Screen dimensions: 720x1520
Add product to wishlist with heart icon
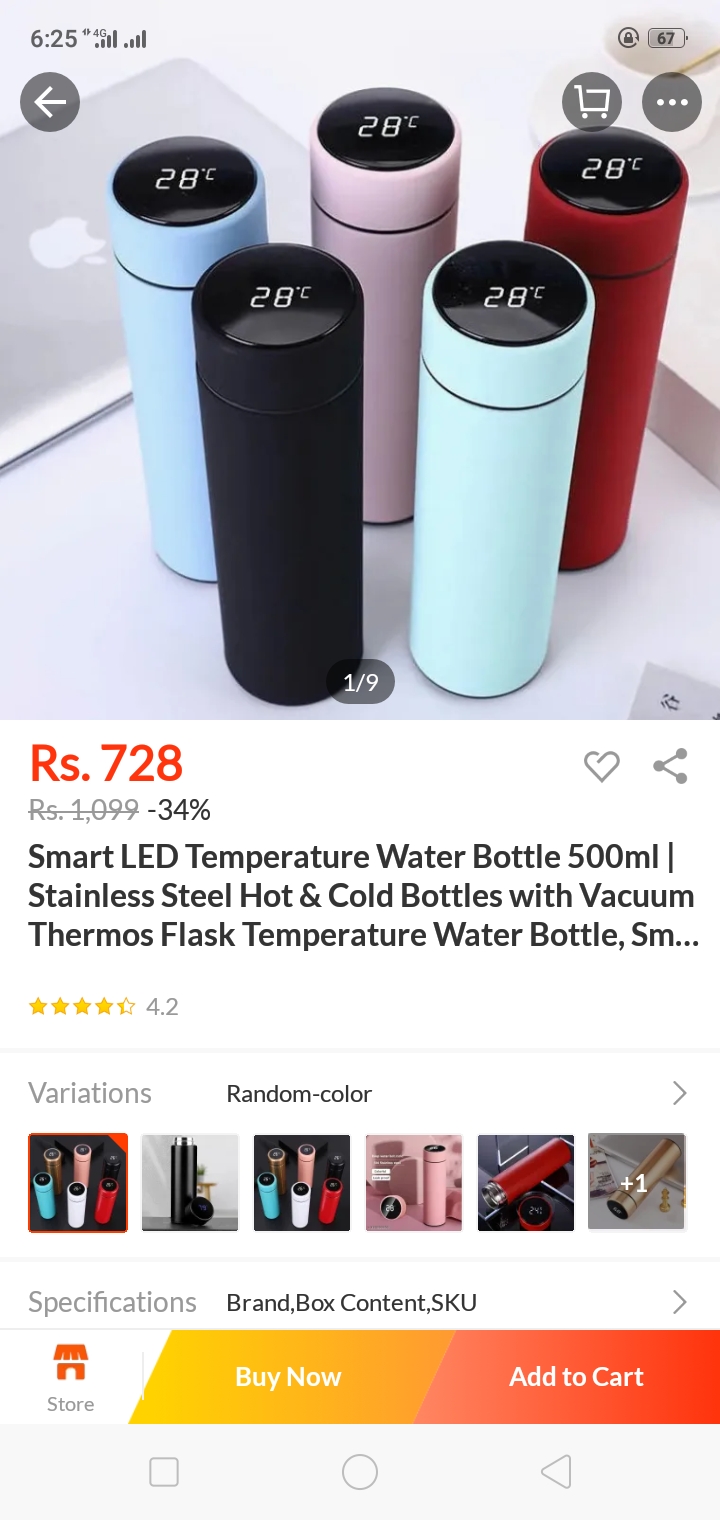pyautogui.click(x=601, y=767)
